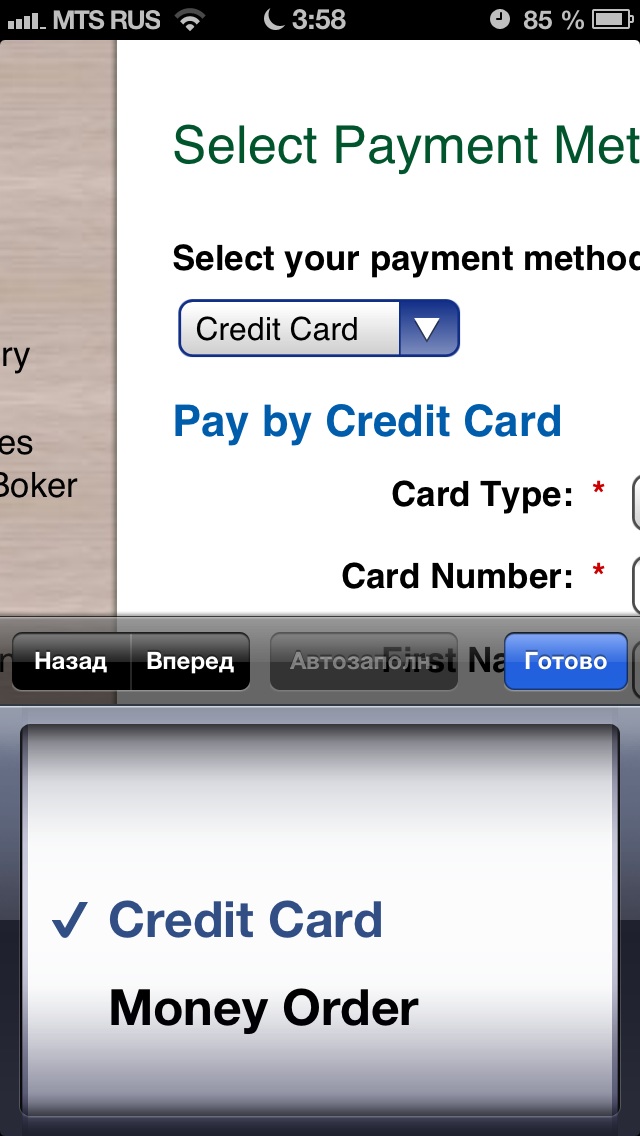This screenshot has height=1136, width=640.
Task: Select Credit Card in the picker
Action: [245, 920]
